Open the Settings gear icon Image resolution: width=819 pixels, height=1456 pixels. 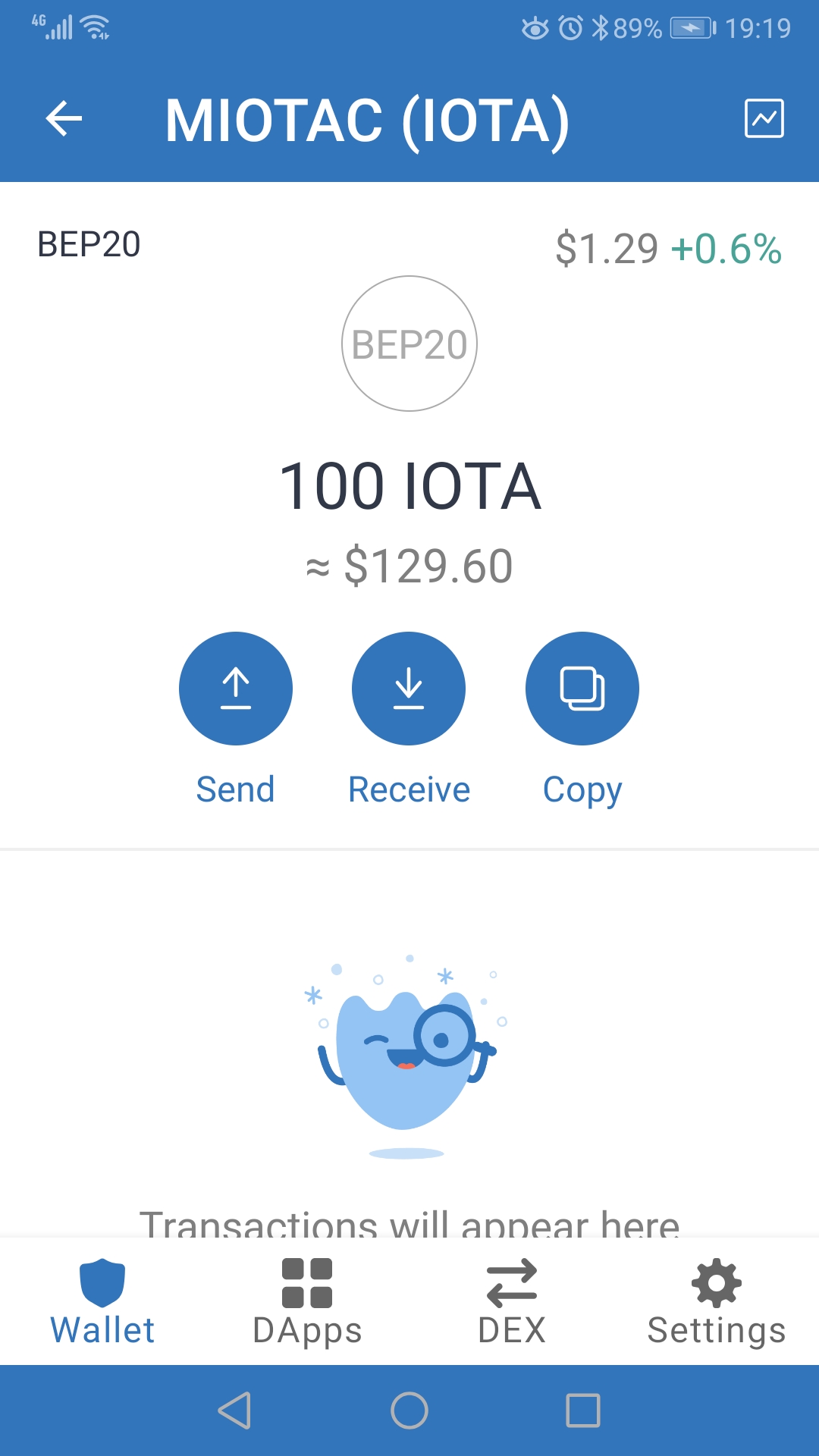715,1282
